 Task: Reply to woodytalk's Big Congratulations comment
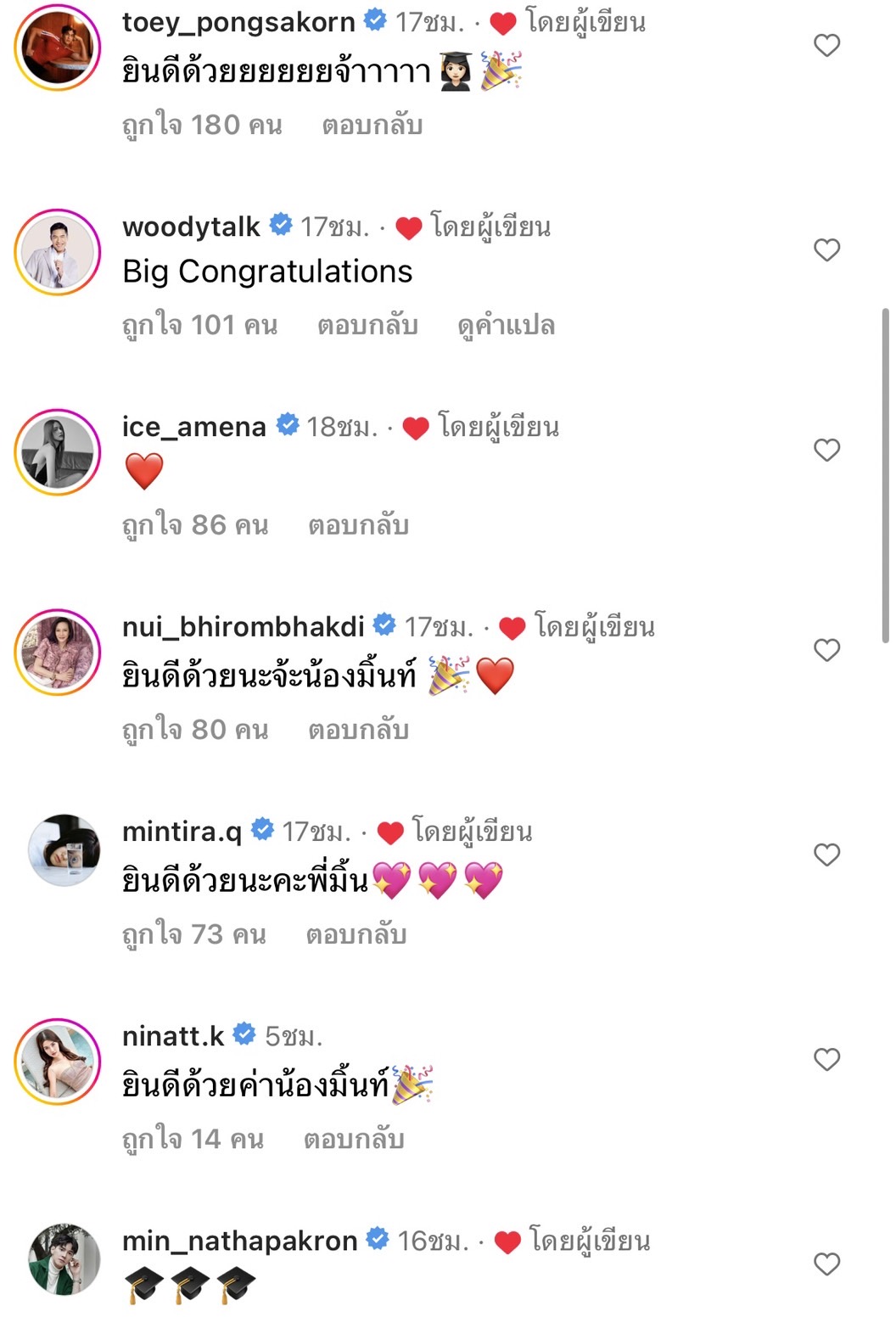pyautogui.click(x=367, y=325)
